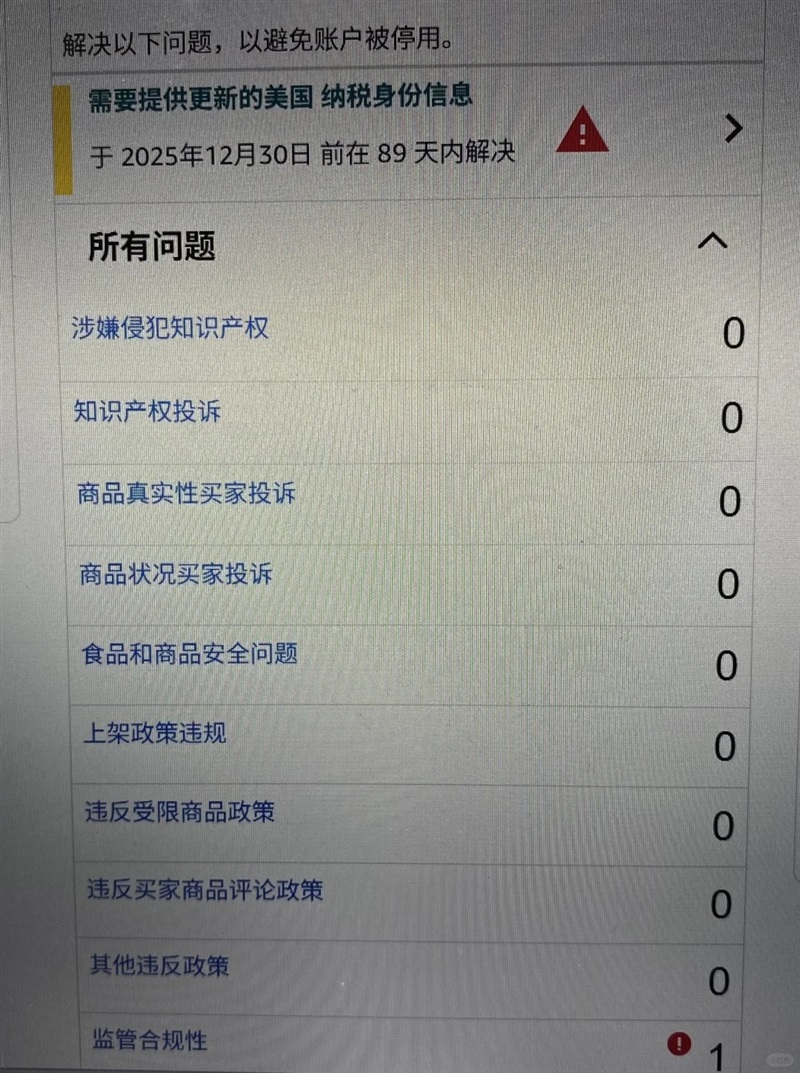Check 违反买家商品评论政策 issues

(205, 889)
